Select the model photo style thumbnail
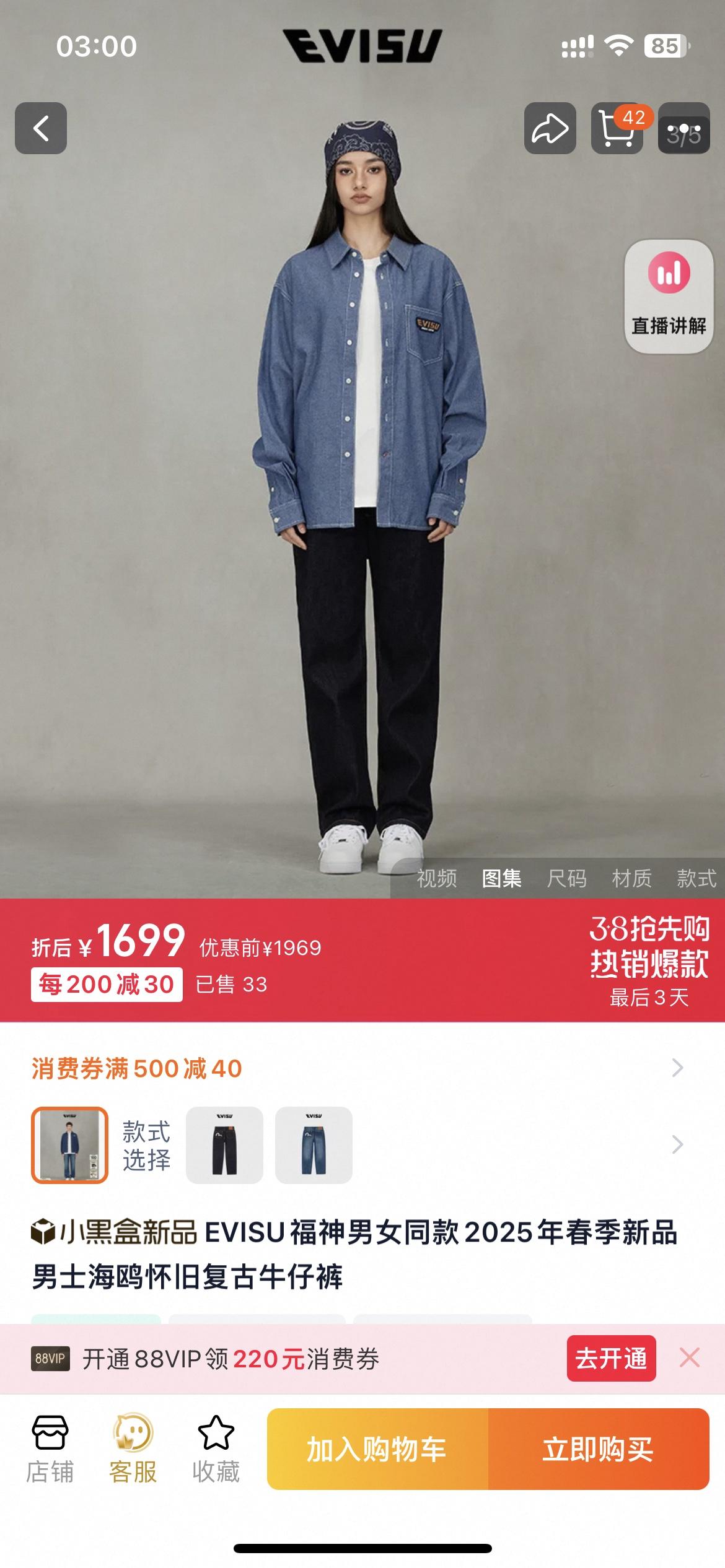This screenshot has width=725, height=1568. (x=70, y=1145)
